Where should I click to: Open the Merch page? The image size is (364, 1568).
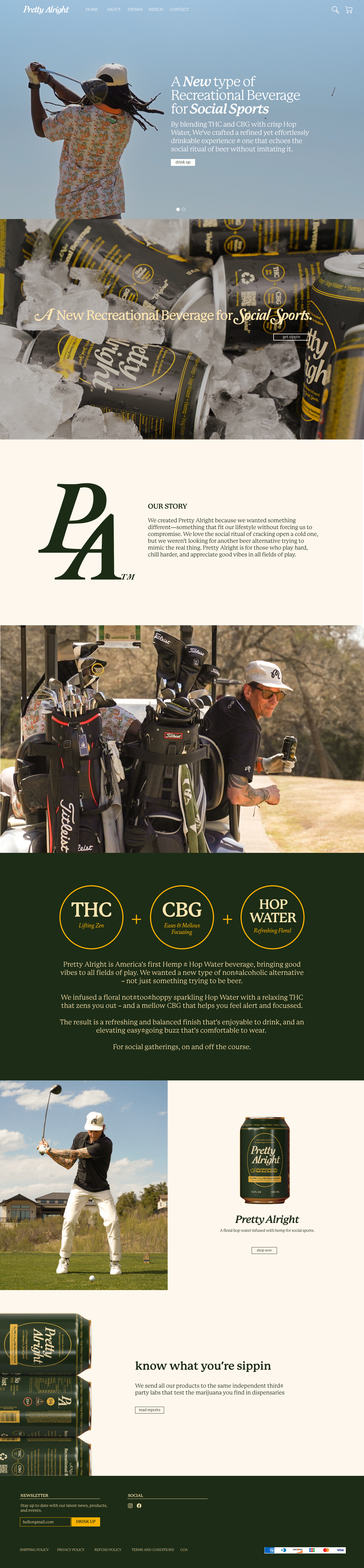click(x=156, y=10)
